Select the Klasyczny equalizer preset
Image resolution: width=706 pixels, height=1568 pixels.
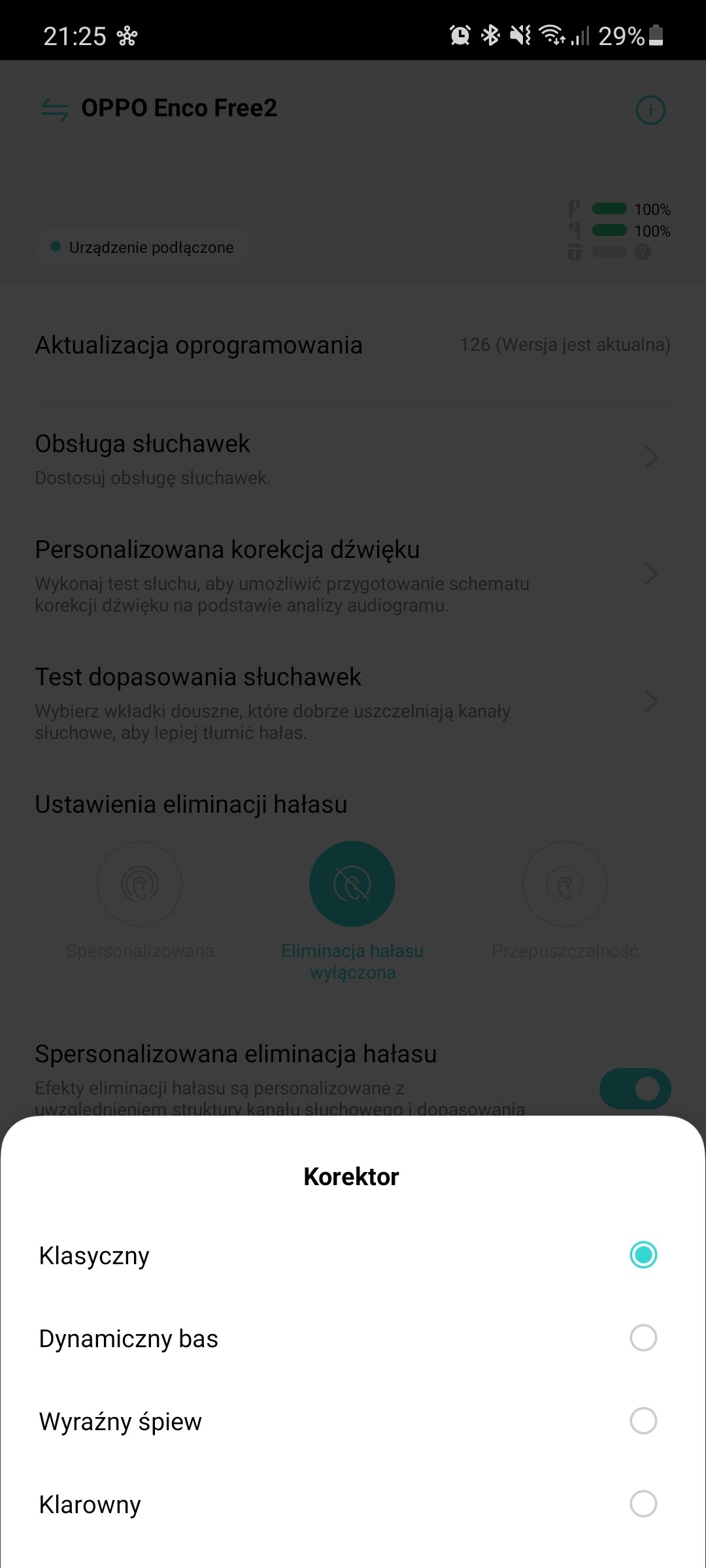(643, 1255)
